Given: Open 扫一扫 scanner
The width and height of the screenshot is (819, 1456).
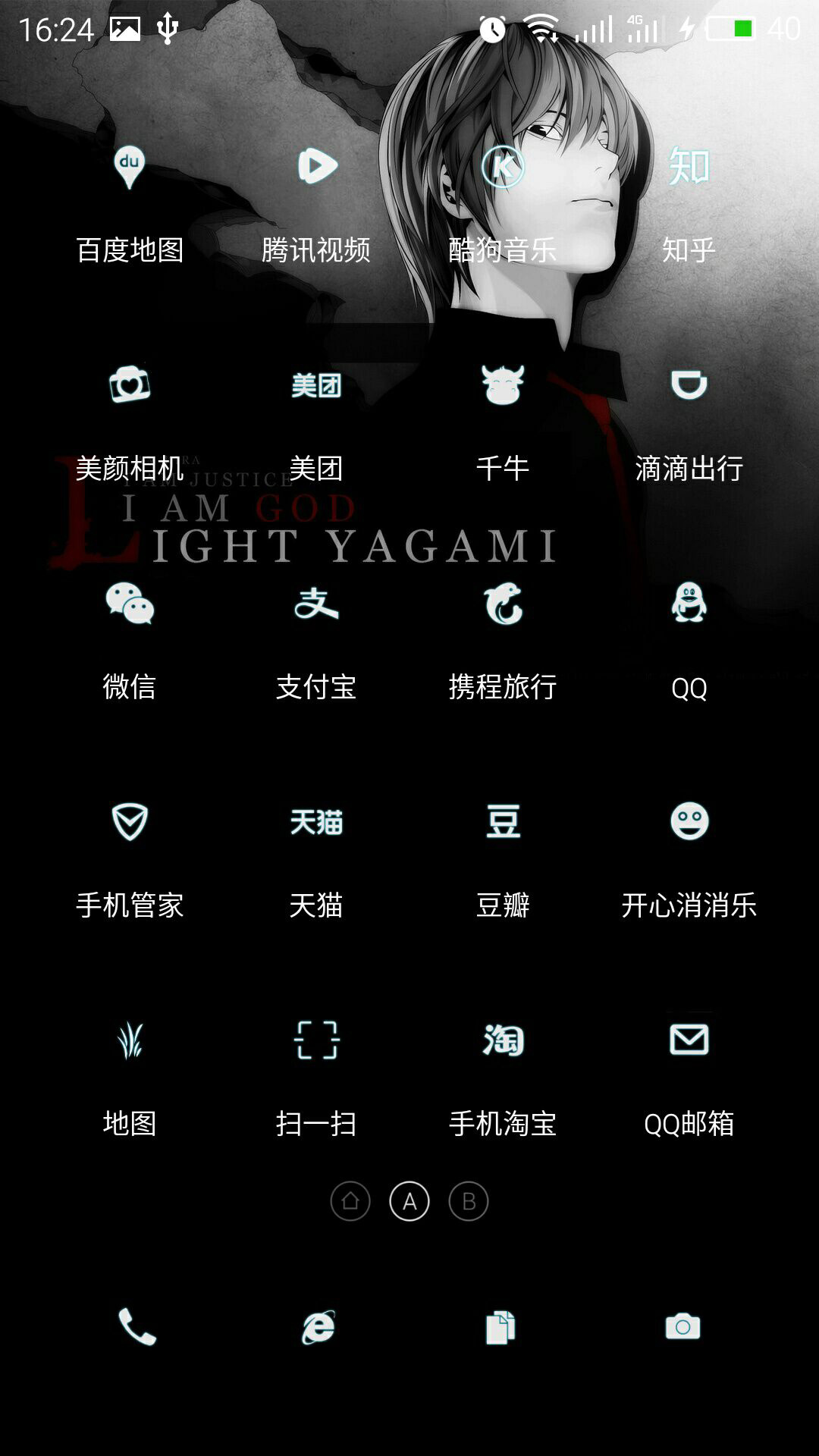Looking at the screenshot, I should point(316,1040).
